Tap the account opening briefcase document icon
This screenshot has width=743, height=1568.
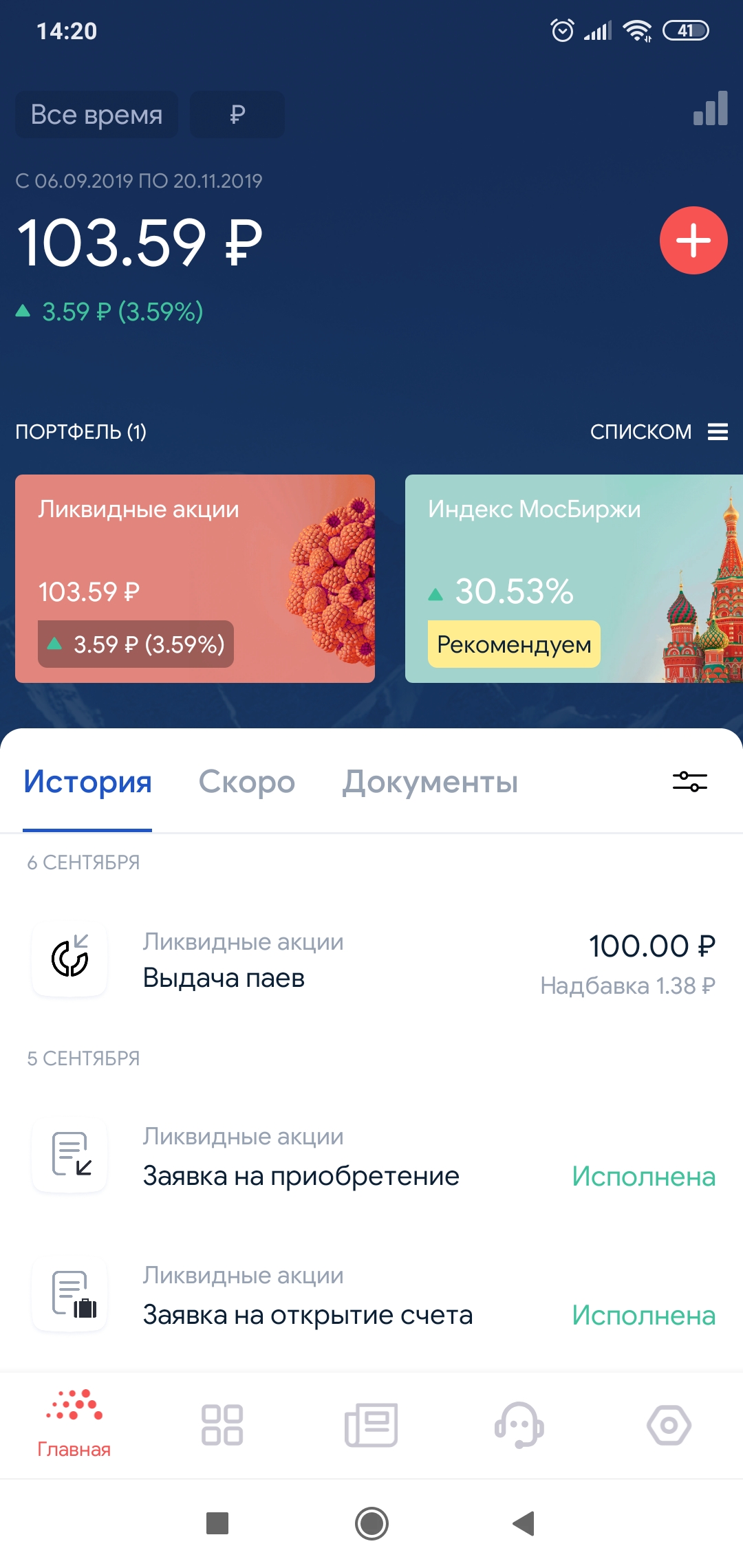click(x=69, y=1296)
